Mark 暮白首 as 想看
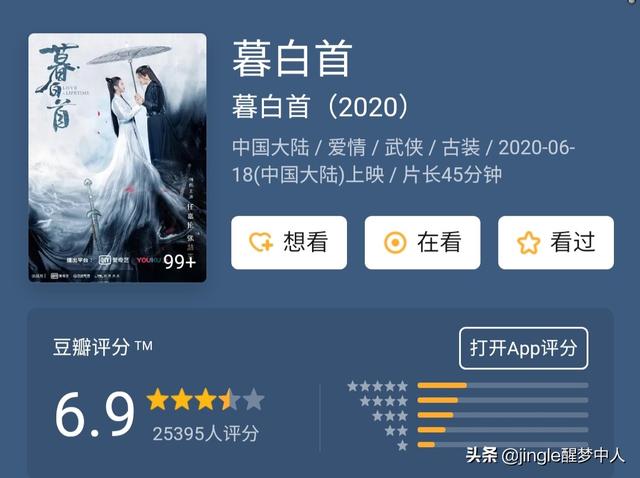This screenshot has width=640, height=478. coord(289,242)
